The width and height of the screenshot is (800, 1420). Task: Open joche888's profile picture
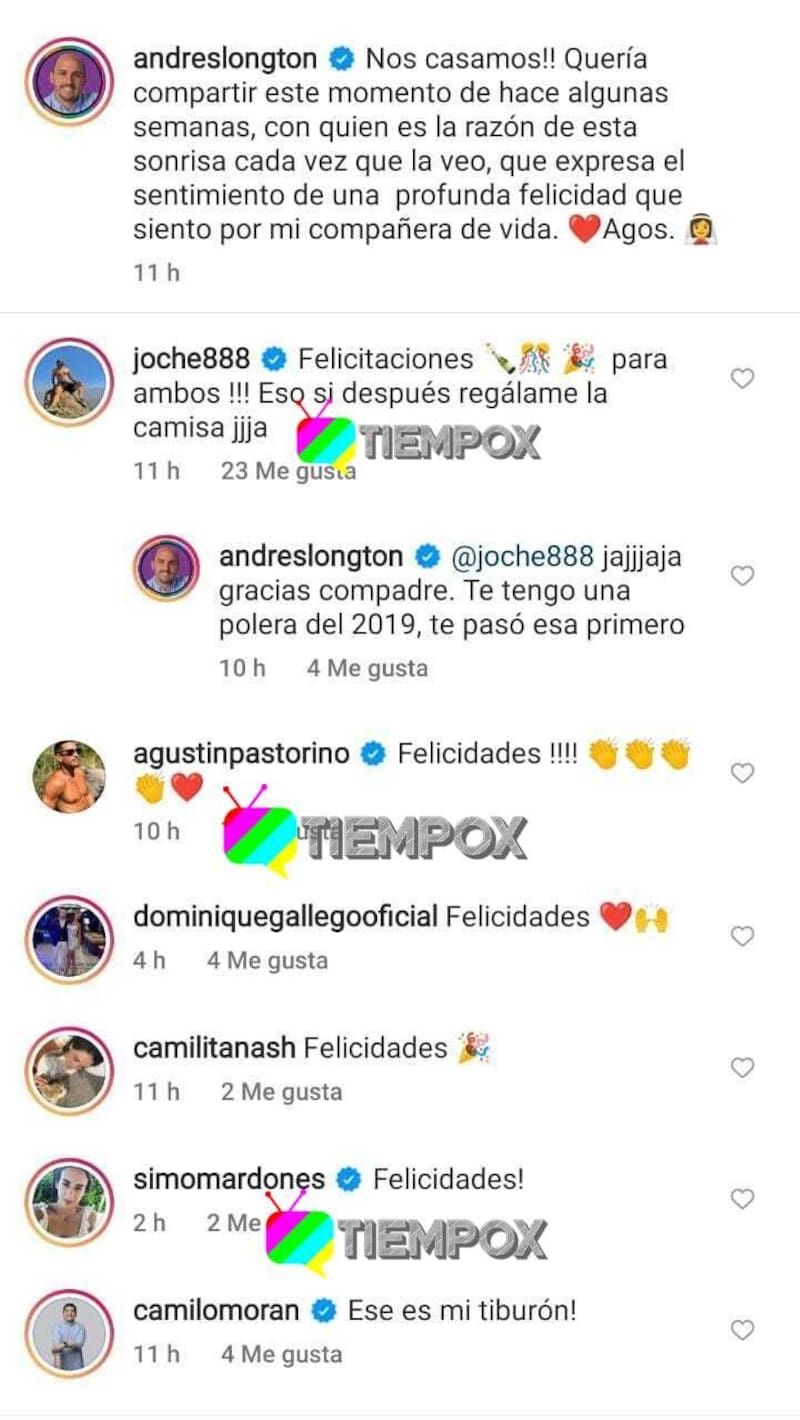click(x=69, y=382)
